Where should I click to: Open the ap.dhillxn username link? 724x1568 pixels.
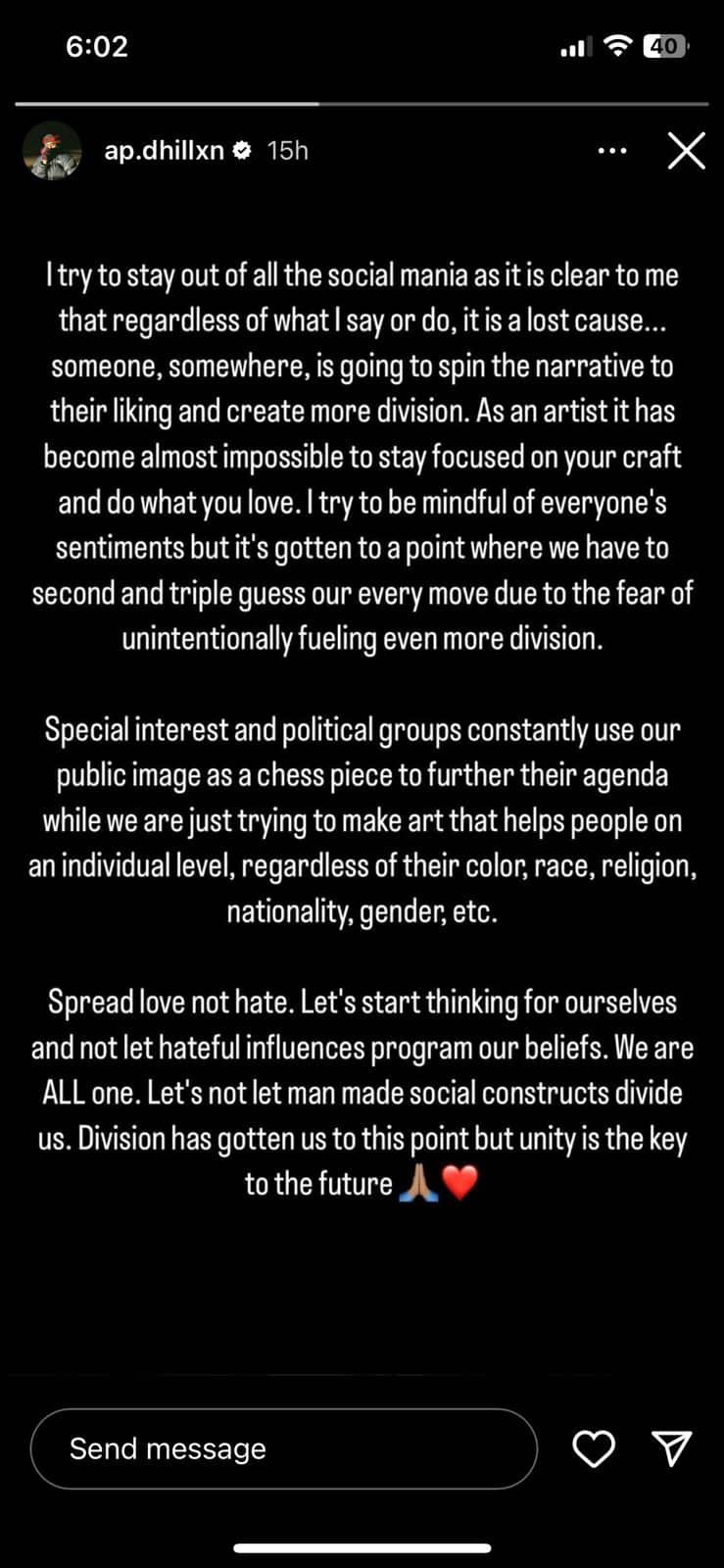click(164, 150)
